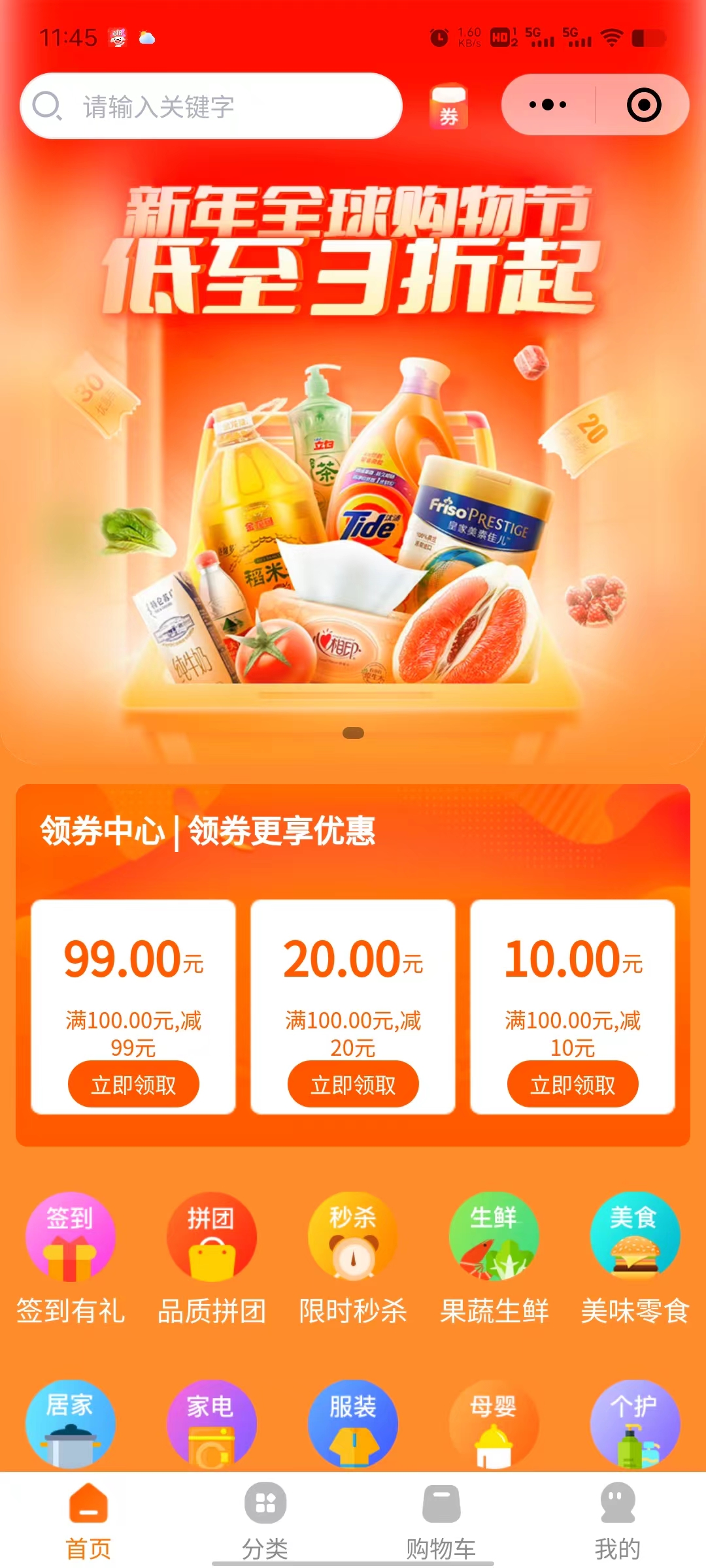Viewport: 706px width, 1568px height.
Task: Open the 家电 appliances category
Action: click(x=212, y=1424)
